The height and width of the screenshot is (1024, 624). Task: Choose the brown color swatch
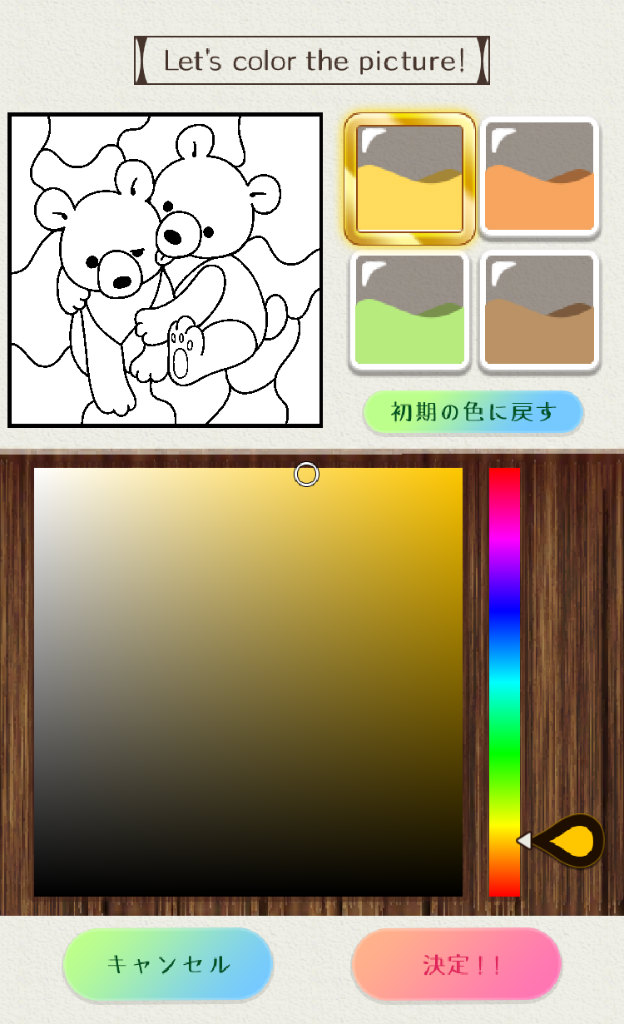click(x=539, y=312)
